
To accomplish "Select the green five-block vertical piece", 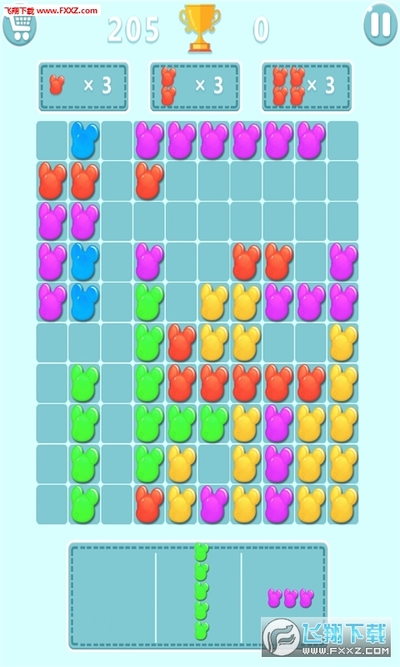I will pyautogui.click(x=201, y=591).
